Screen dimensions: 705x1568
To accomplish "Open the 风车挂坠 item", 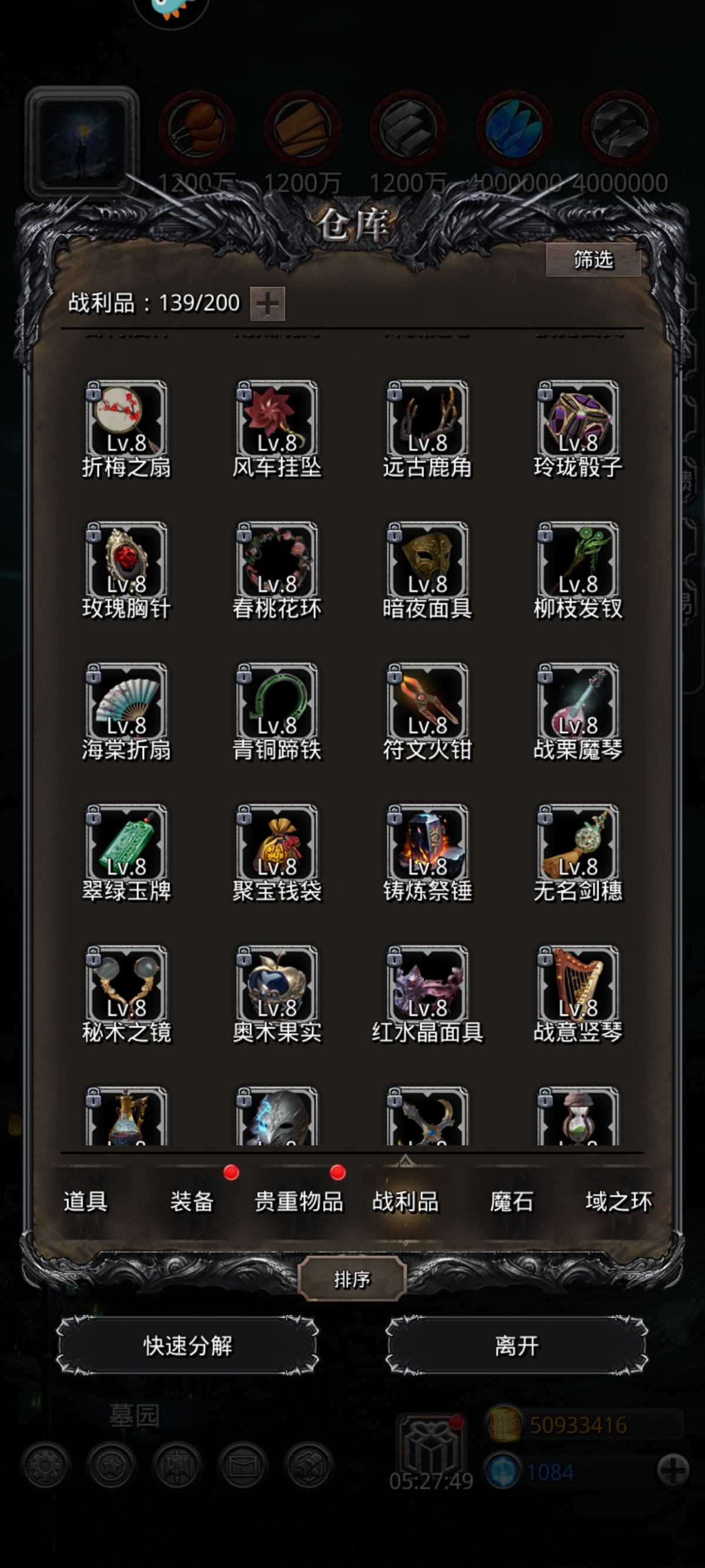I will click(277, 420).
